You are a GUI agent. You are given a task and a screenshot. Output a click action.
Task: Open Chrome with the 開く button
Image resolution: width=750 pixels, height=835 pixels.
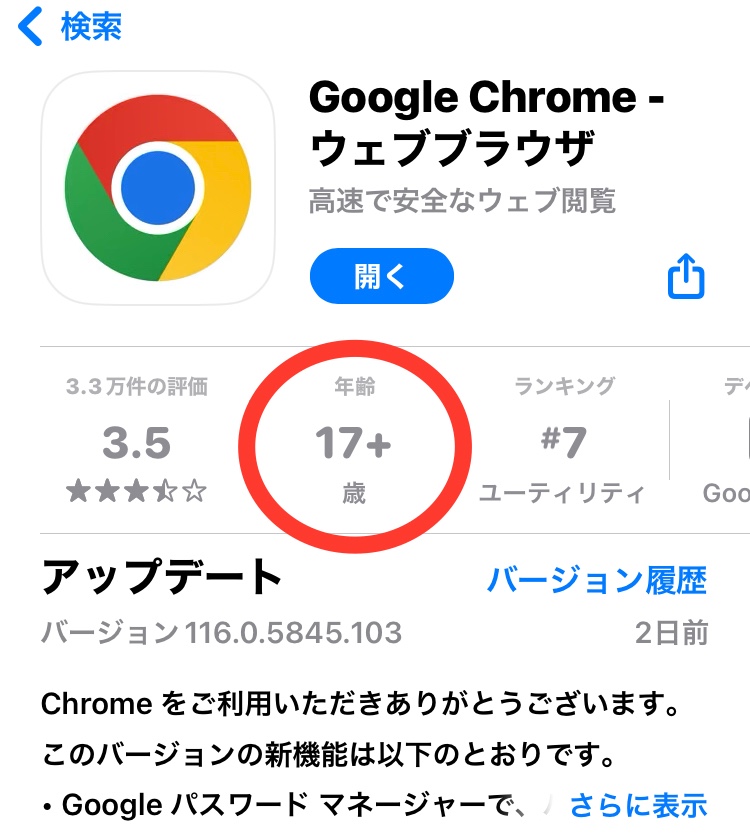tap(381, 276)
